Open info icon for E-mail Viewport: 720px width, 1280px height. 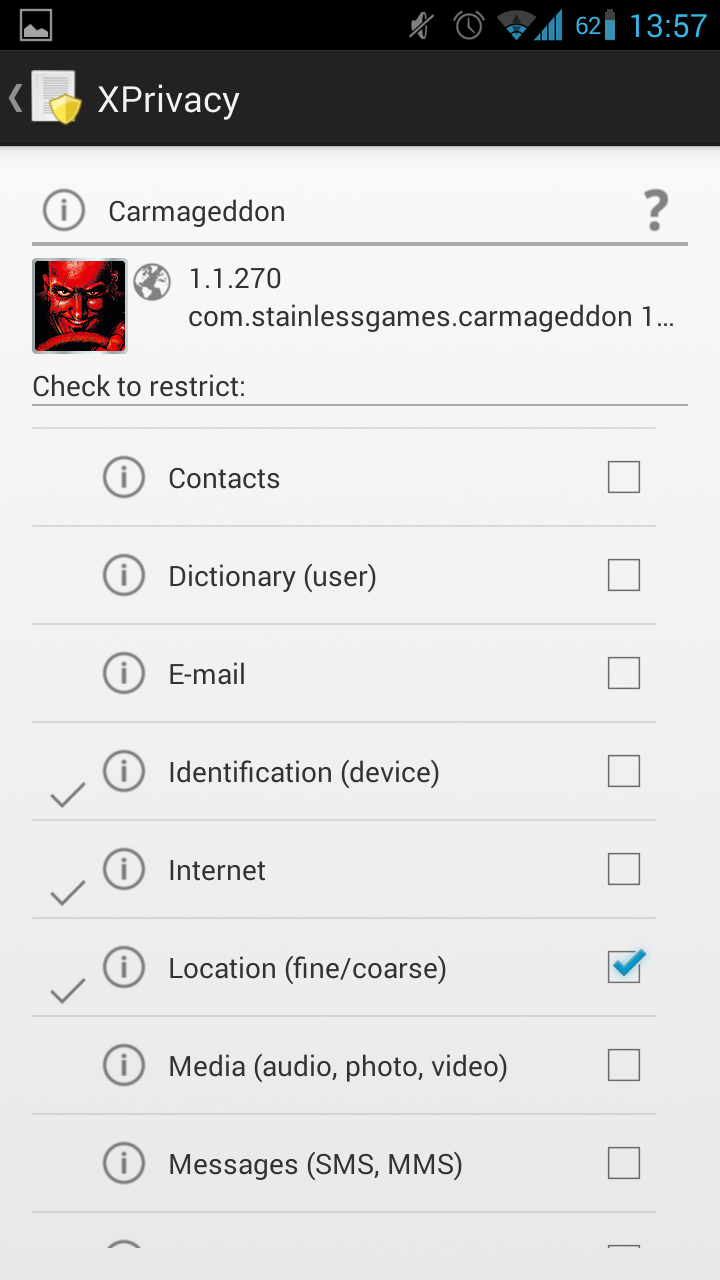click(x=124, y=674)
